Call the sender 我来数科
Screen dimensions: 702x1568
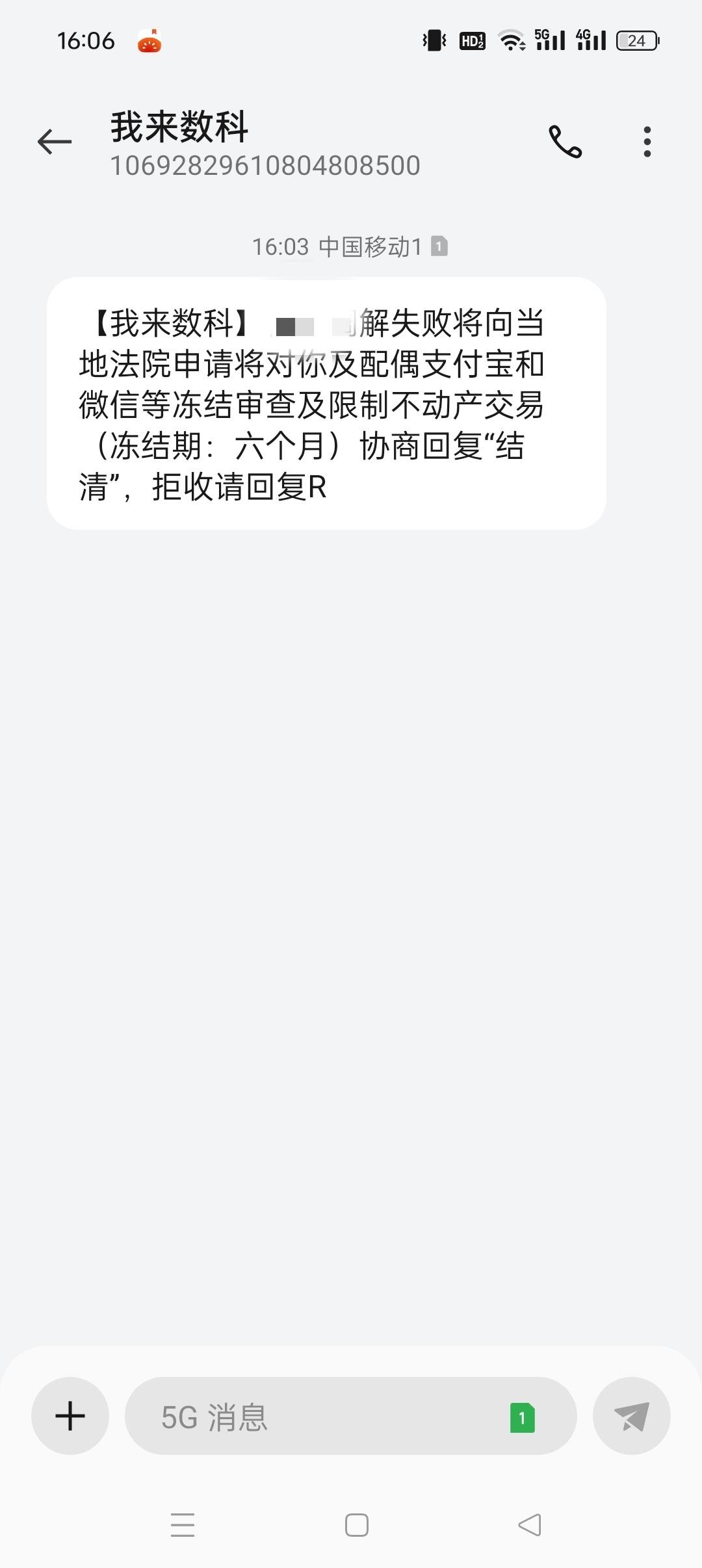coord(565,142)
